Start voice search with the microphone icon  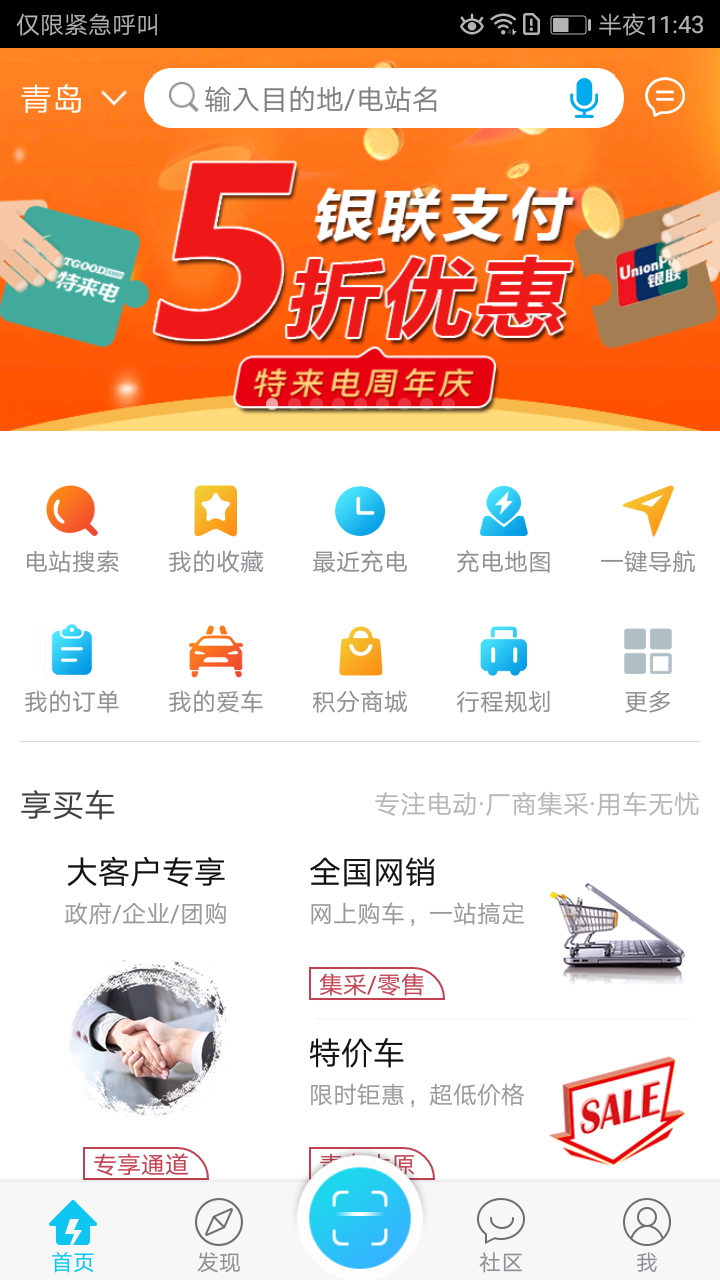point(583,99)
